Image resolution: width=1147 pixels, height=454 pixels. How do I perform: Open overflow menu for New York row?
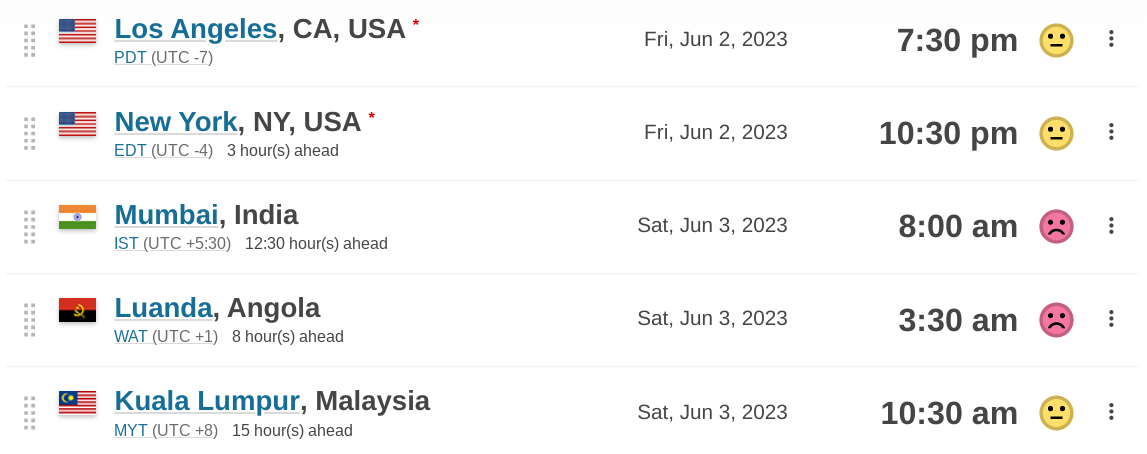click(x=1110, y=132)
